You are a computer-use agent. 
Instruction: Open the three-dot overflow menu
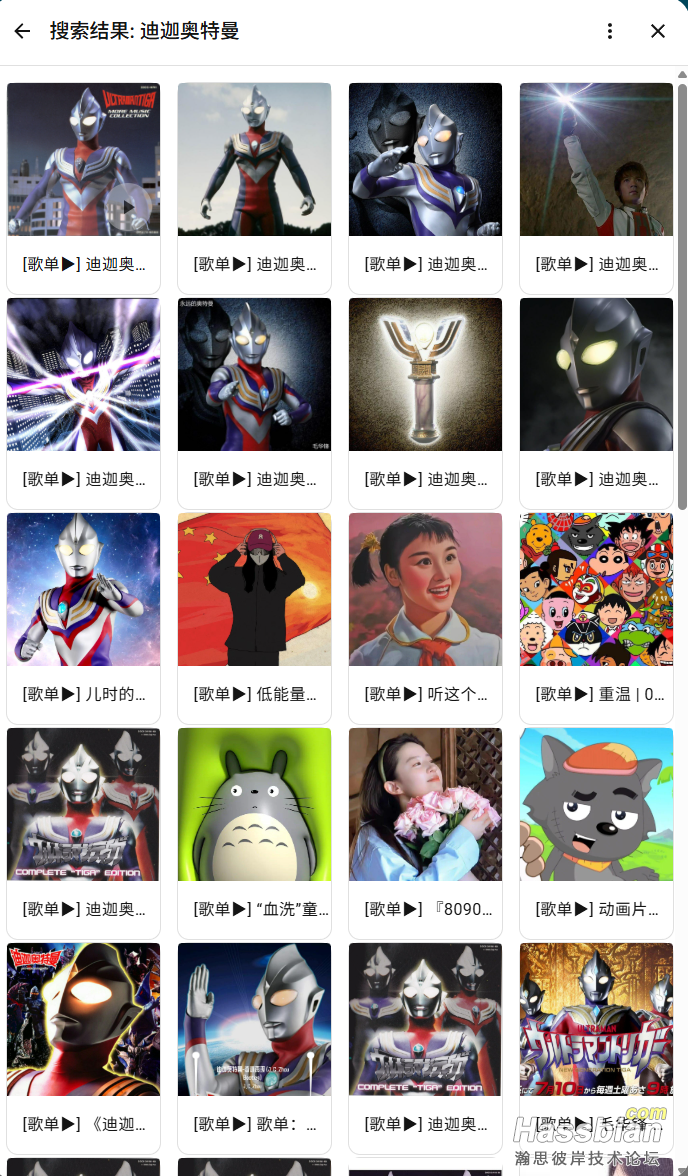pos(610,31)
